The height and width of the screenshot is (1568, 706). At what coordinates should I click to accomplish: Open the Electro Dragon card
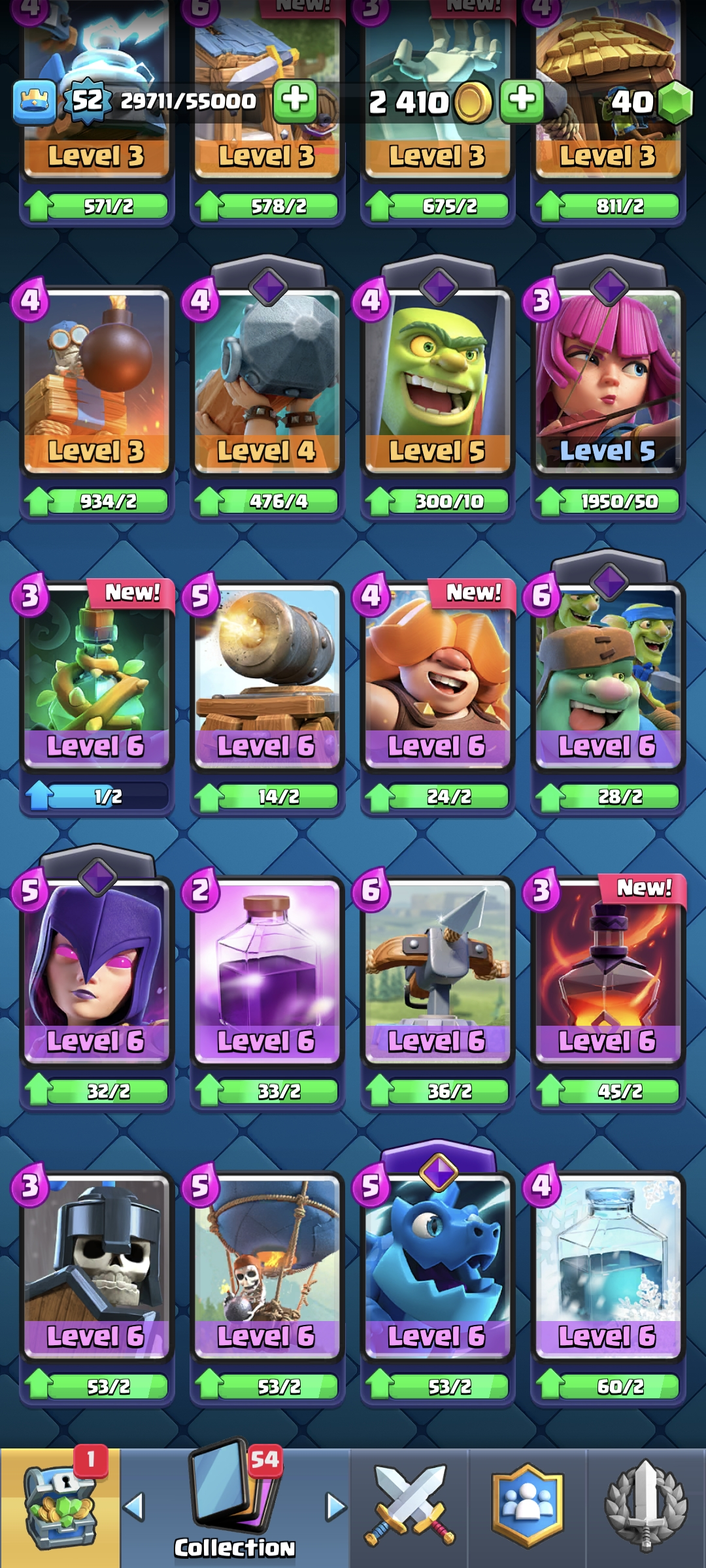[x=437, y=1264]
